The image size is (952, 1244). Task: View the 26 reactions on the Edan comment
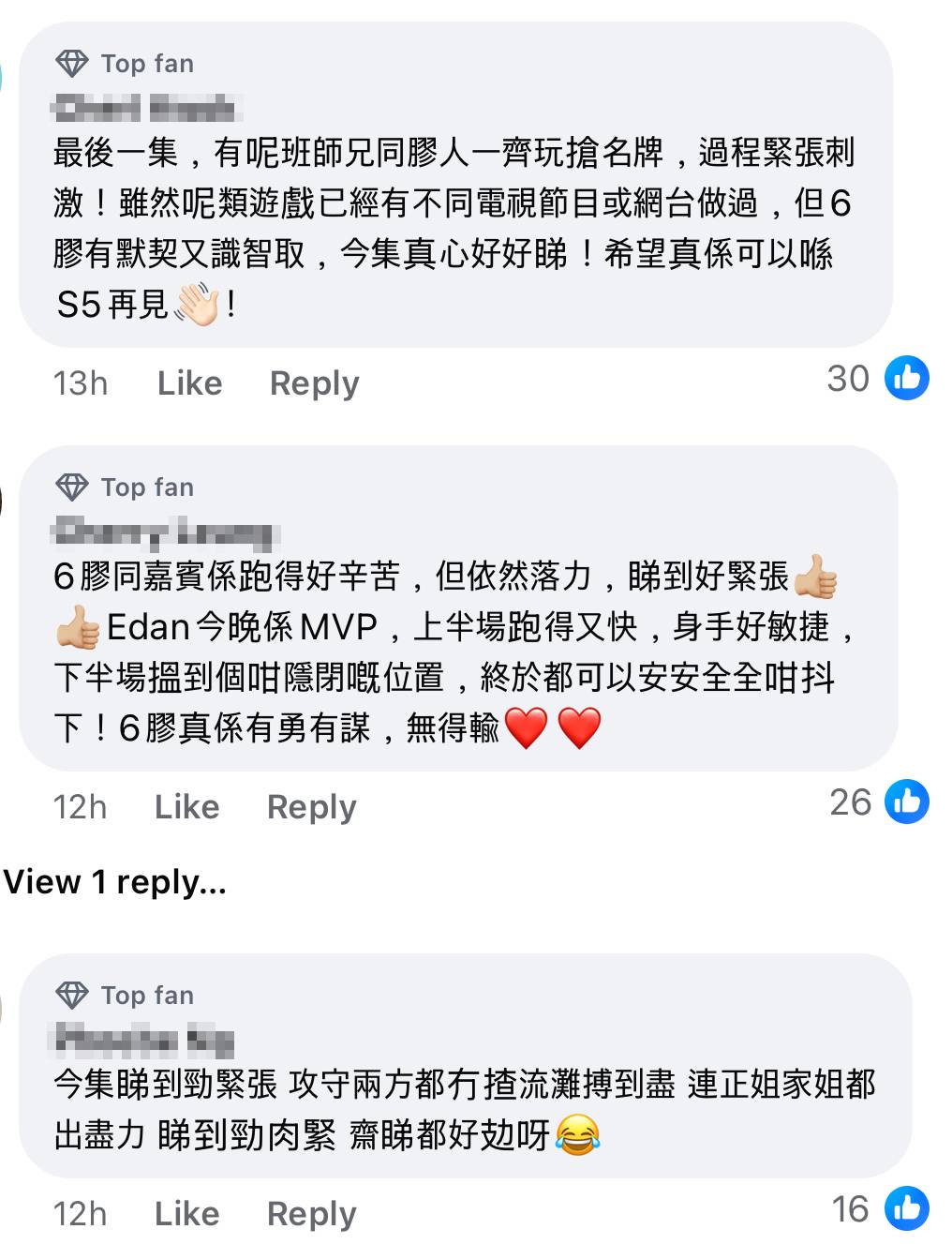pos(878,802)
